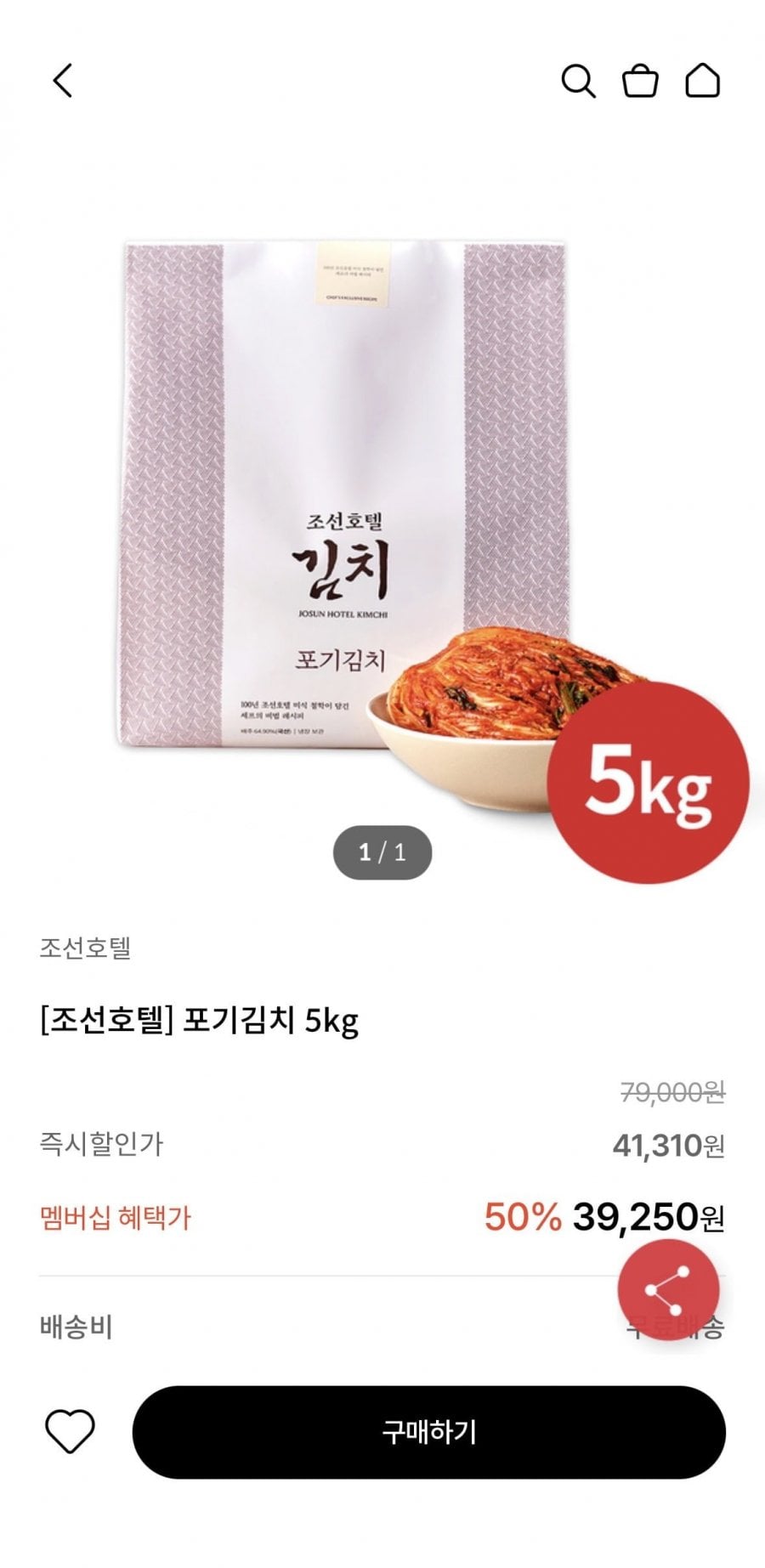The image size is (765, 1568).
Task: Open the 조선호텔 brand link
Action: (x=85, y=948)
